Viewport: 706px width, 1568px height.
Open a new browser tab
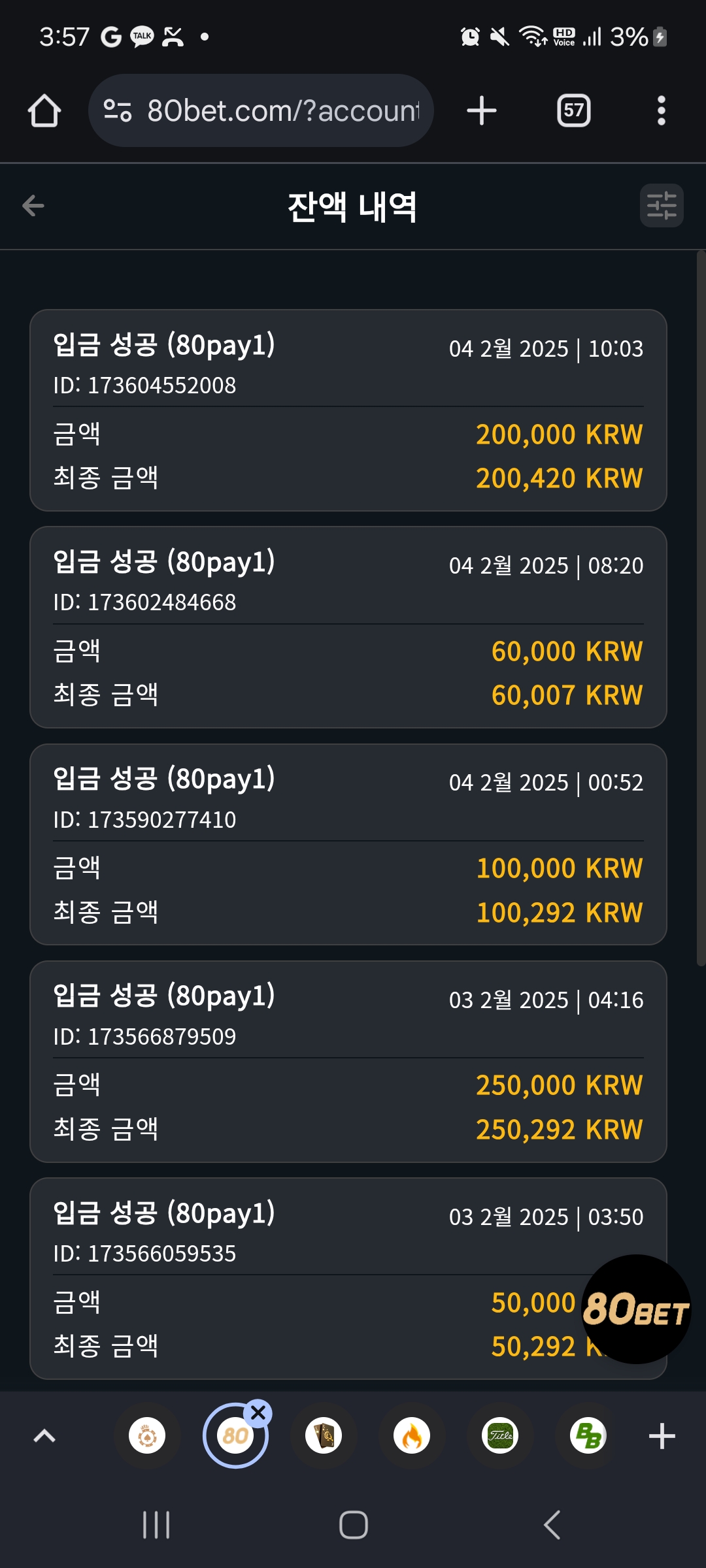pyautogui.click(x=482, y=110)
